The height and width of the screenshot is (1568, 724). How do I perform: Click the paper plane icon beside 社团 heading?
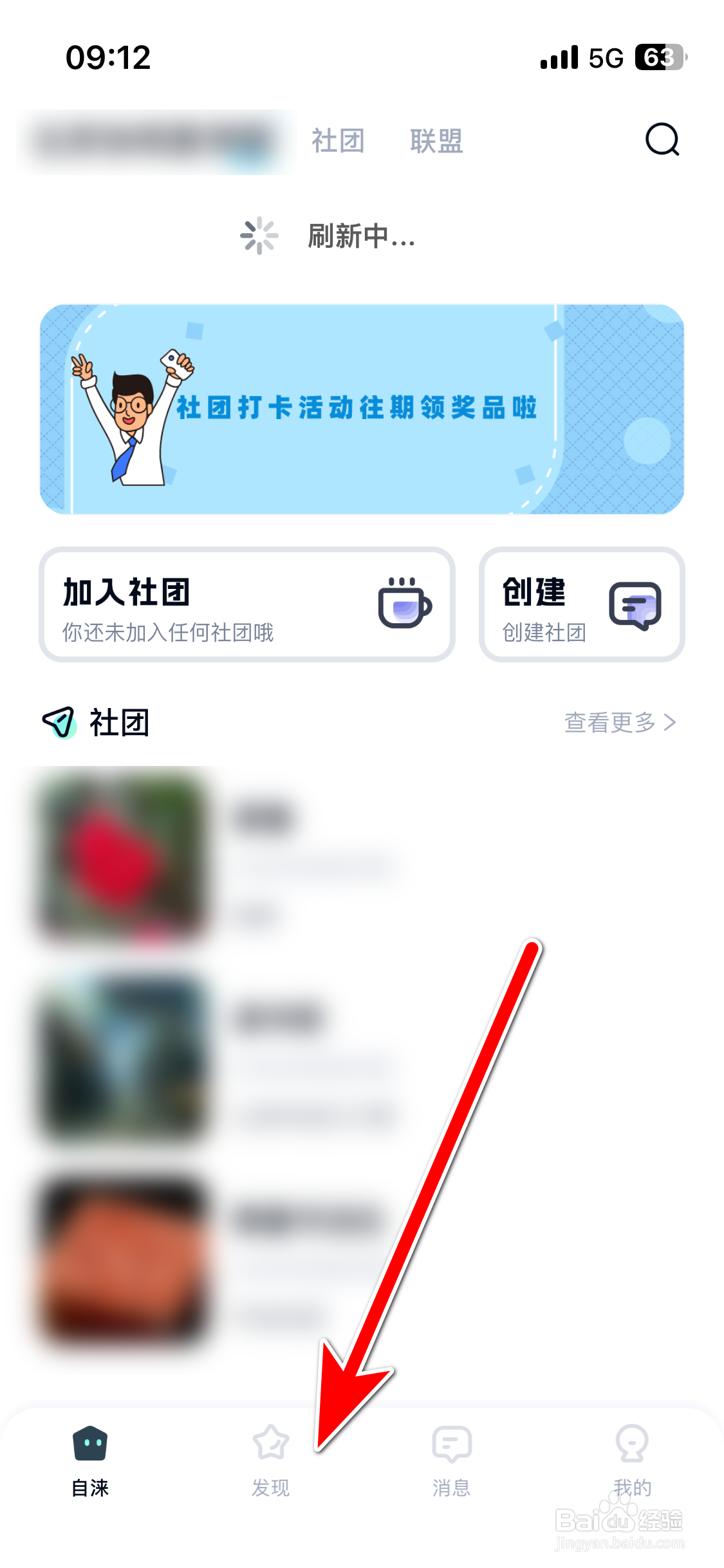58,723
